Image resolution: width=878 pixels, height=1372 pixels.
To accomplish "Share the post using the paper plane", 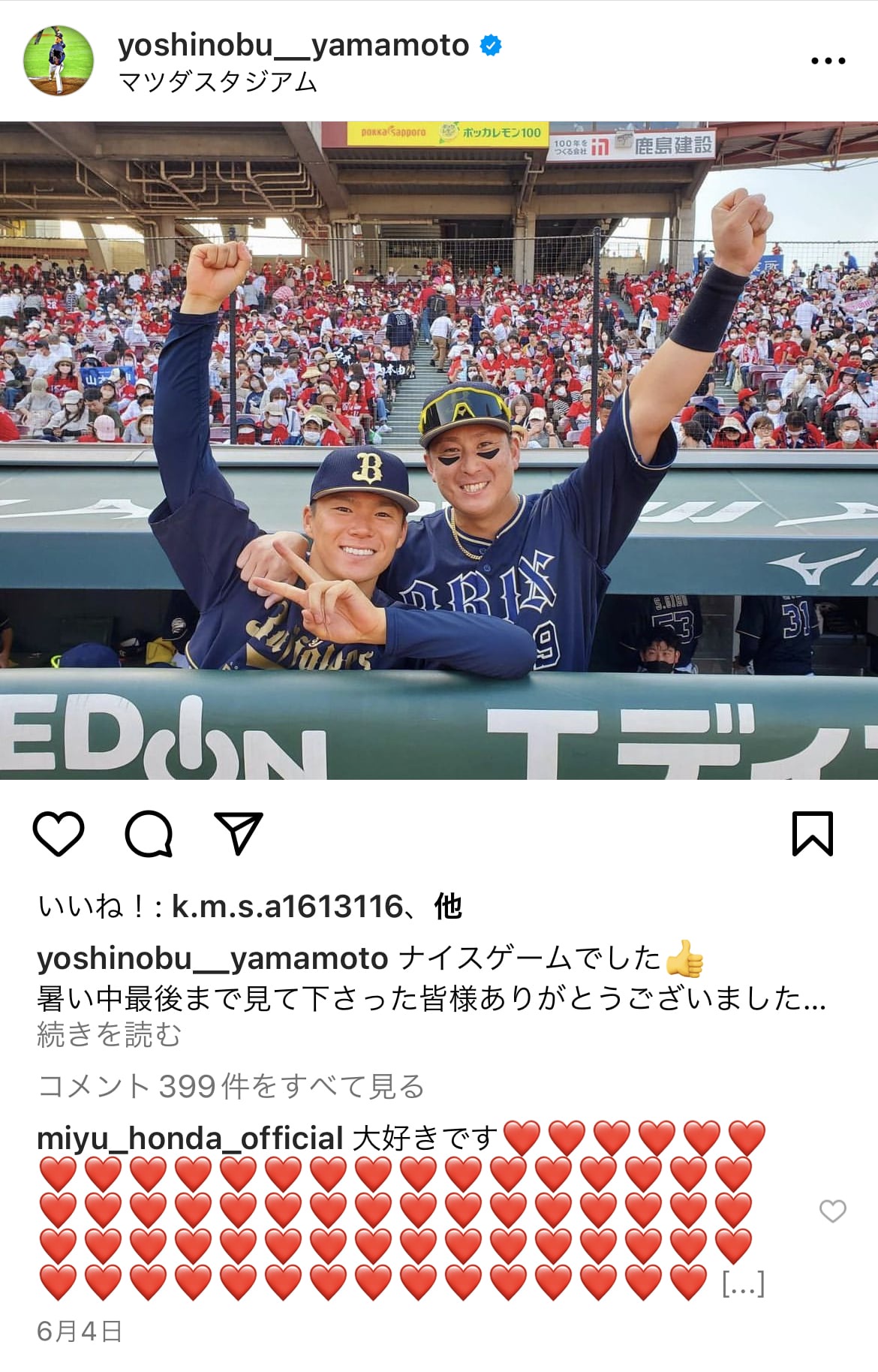I will tap(239, 833).
